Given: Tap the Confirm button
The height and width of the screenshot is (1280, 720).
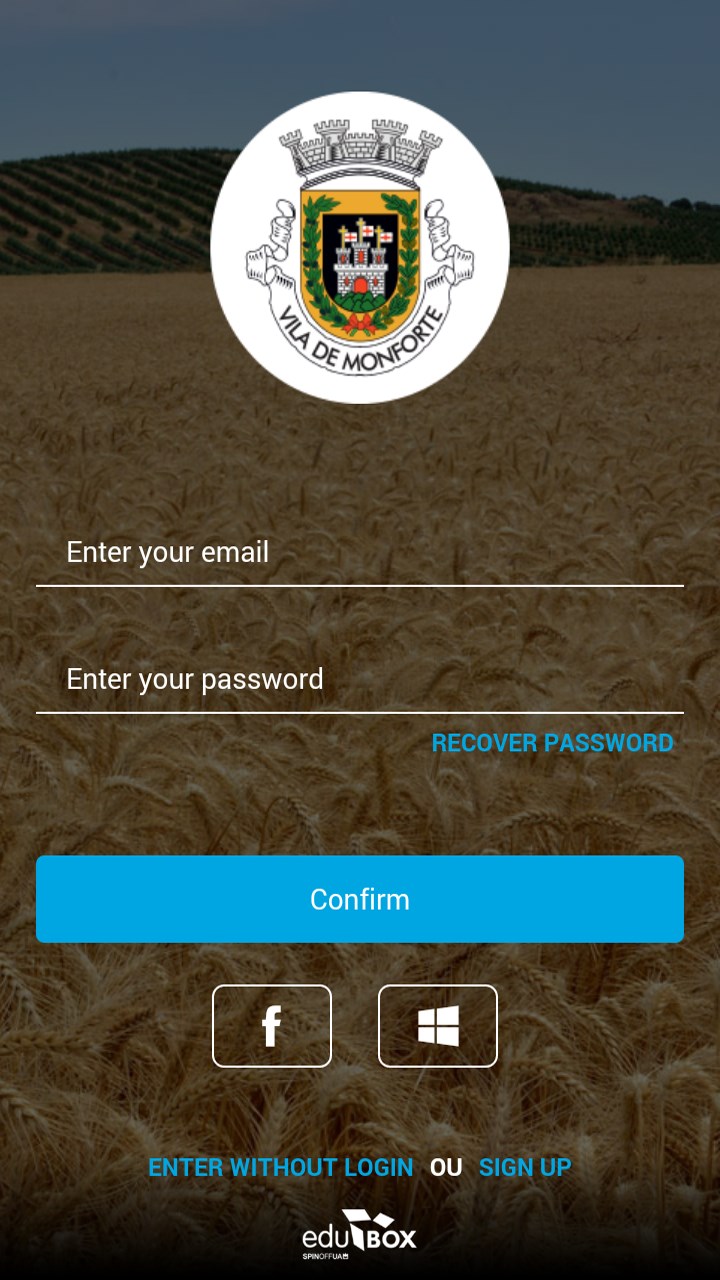Looking at the screenshot, I should [x=360, y=899].
